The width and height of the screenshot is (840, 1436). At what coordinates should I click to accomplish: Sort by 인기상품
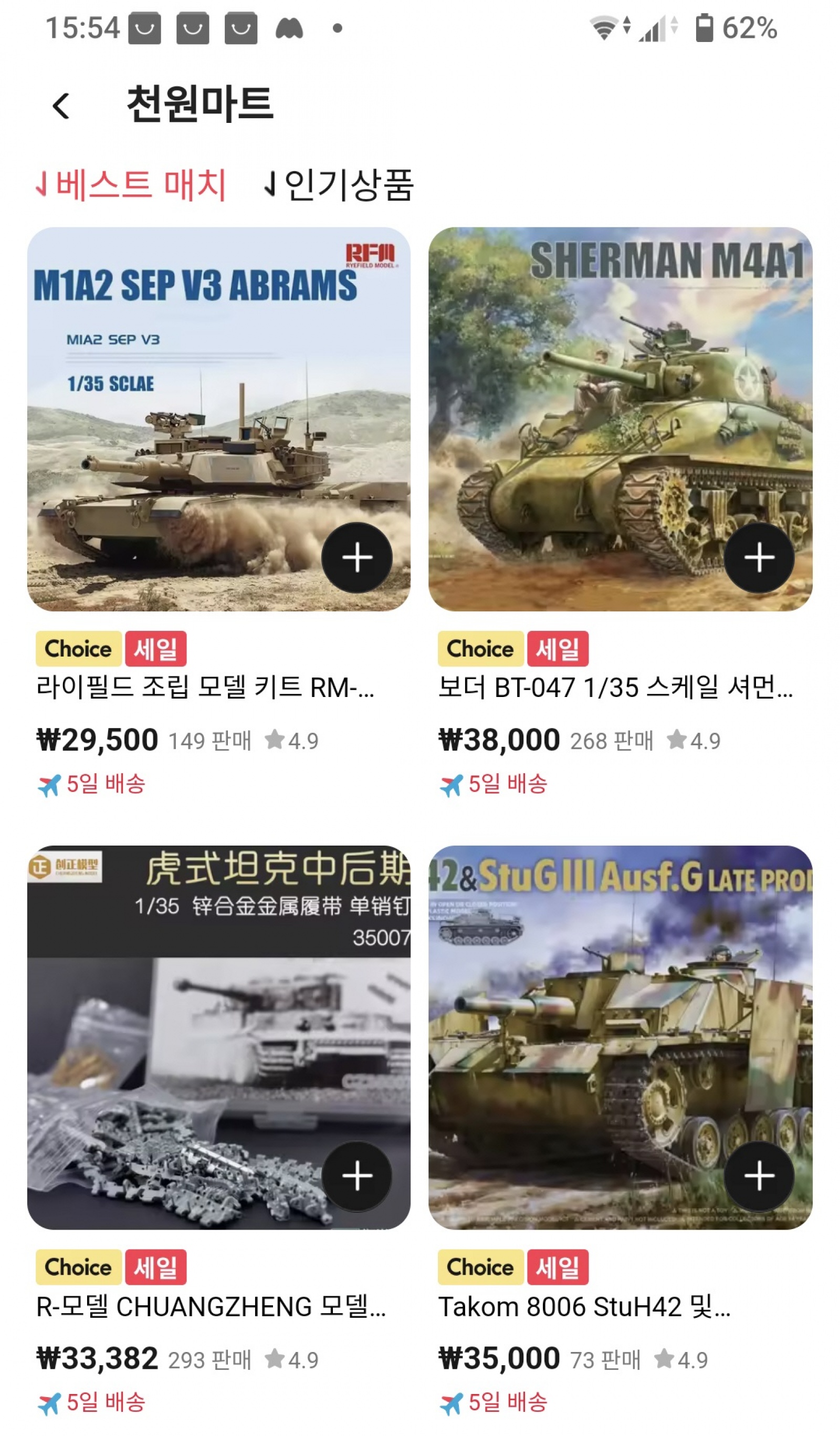340,185
